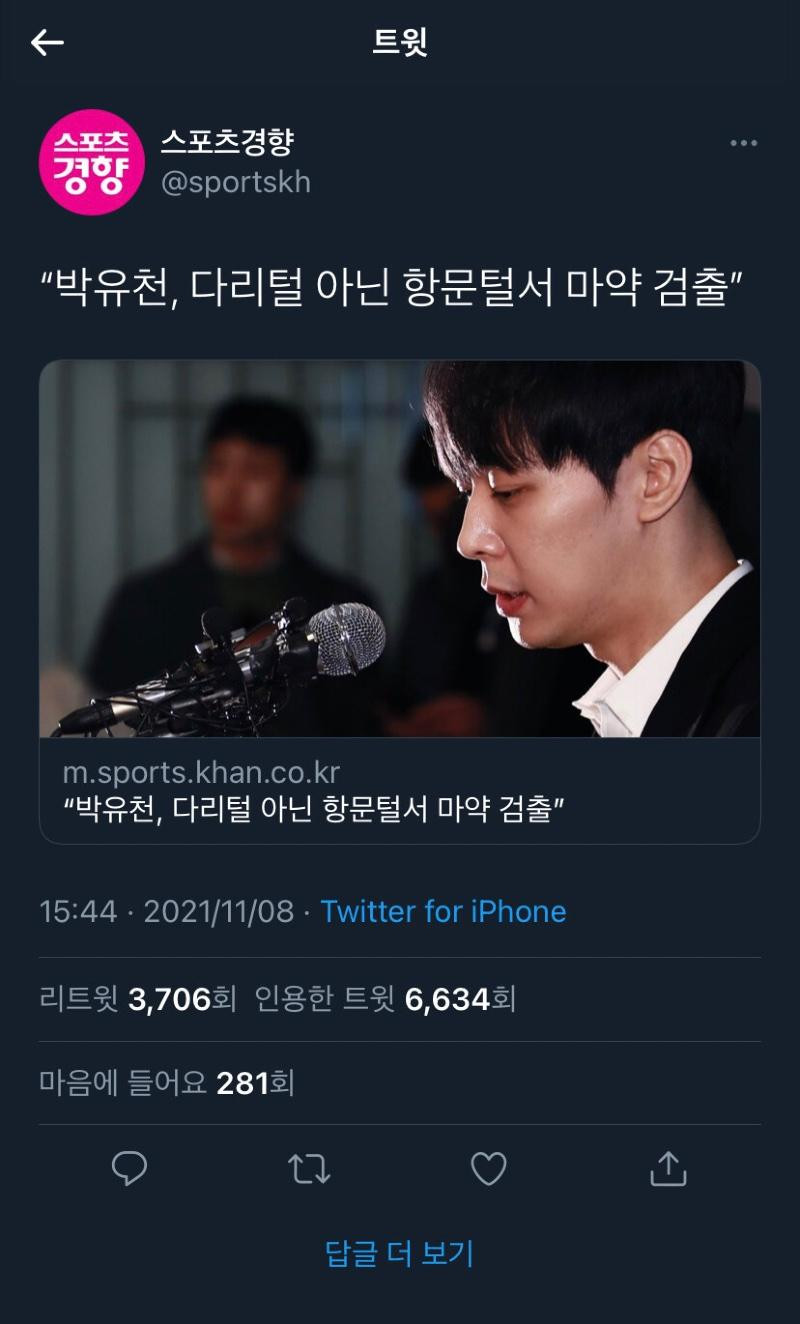This screenshot has width=800, height=1324.
Task: Reply to this tweet
Action: (x=129, y=1168)
